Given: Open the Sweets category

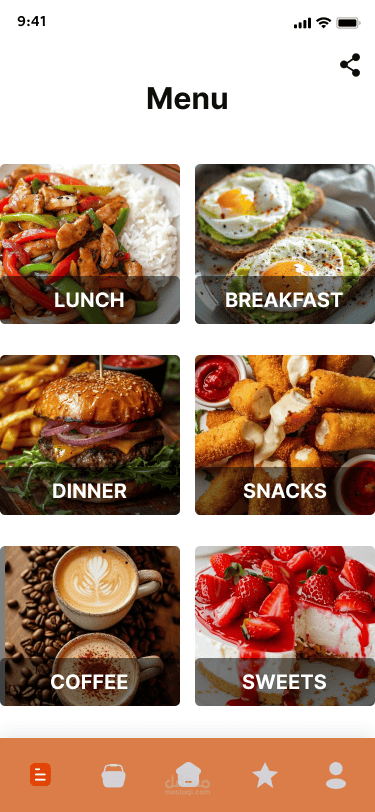Looking at the screenshot, I should [285, 626].
